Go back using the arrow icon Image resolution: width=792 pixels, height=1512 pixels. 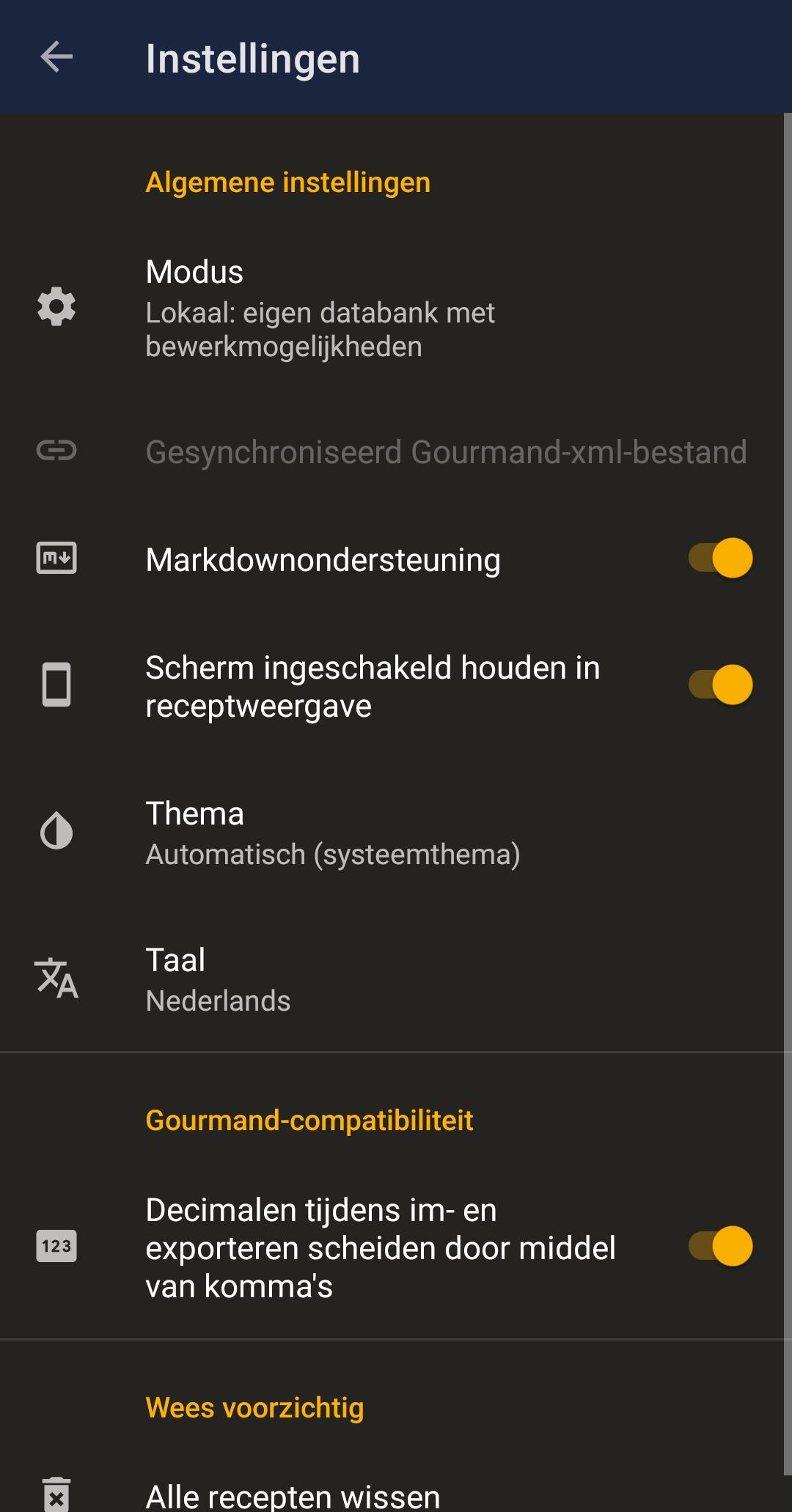[x=56, y=57]
